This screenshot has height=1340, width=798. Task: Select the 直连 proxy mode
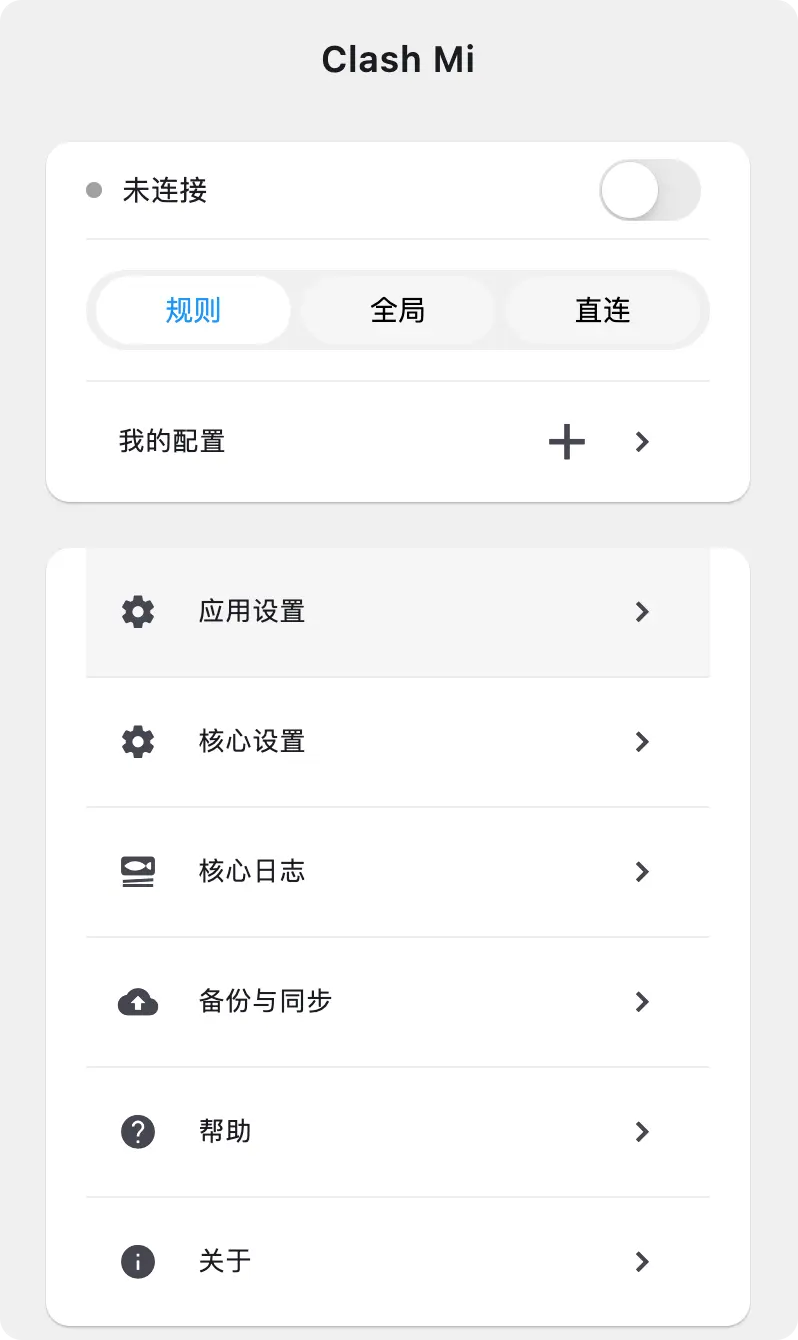(604, 310)
